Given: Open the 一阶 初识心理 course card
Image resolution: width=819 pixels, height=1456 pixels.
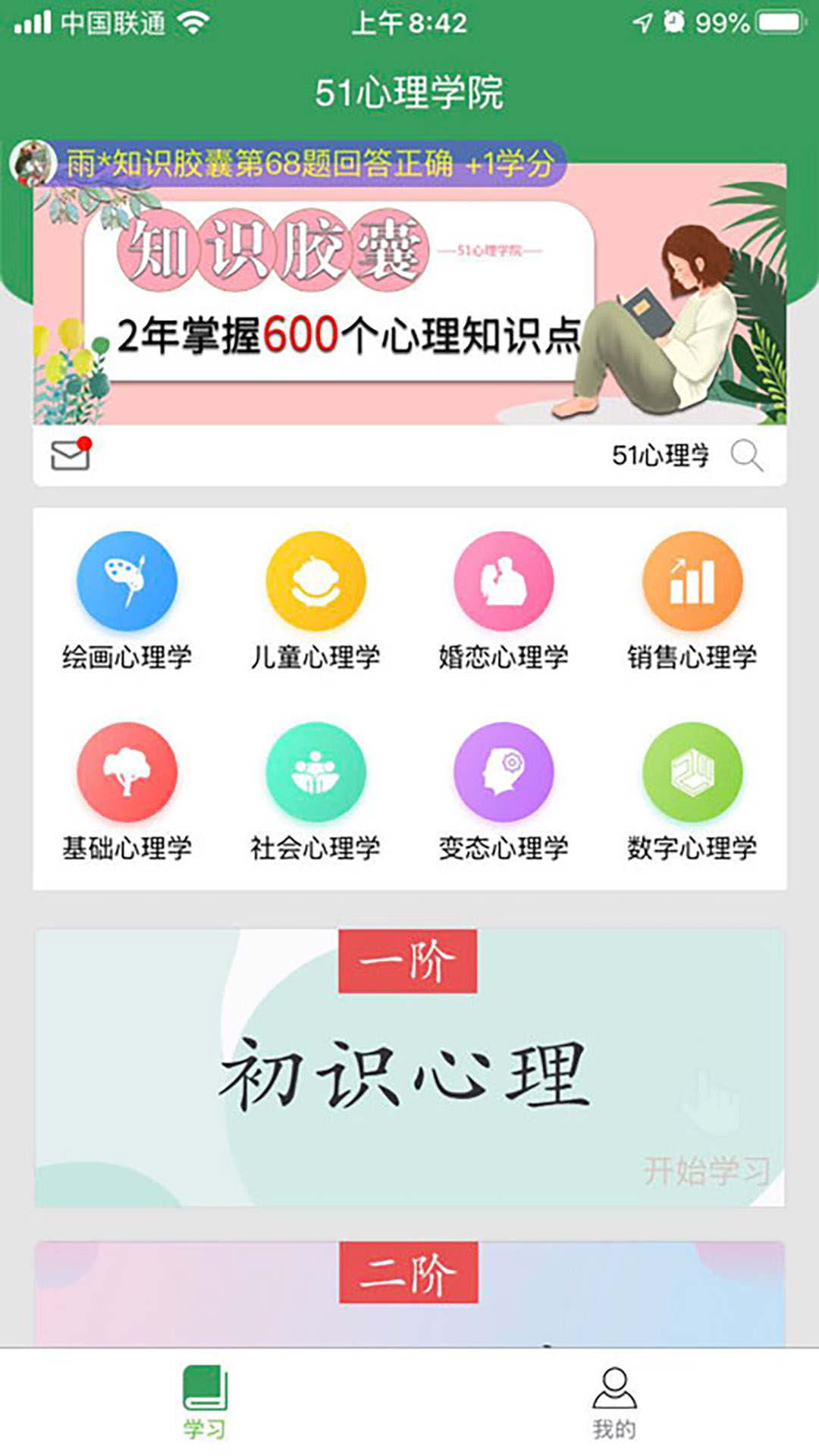Looking at the screenshot, I should [x=409, y=1069].
